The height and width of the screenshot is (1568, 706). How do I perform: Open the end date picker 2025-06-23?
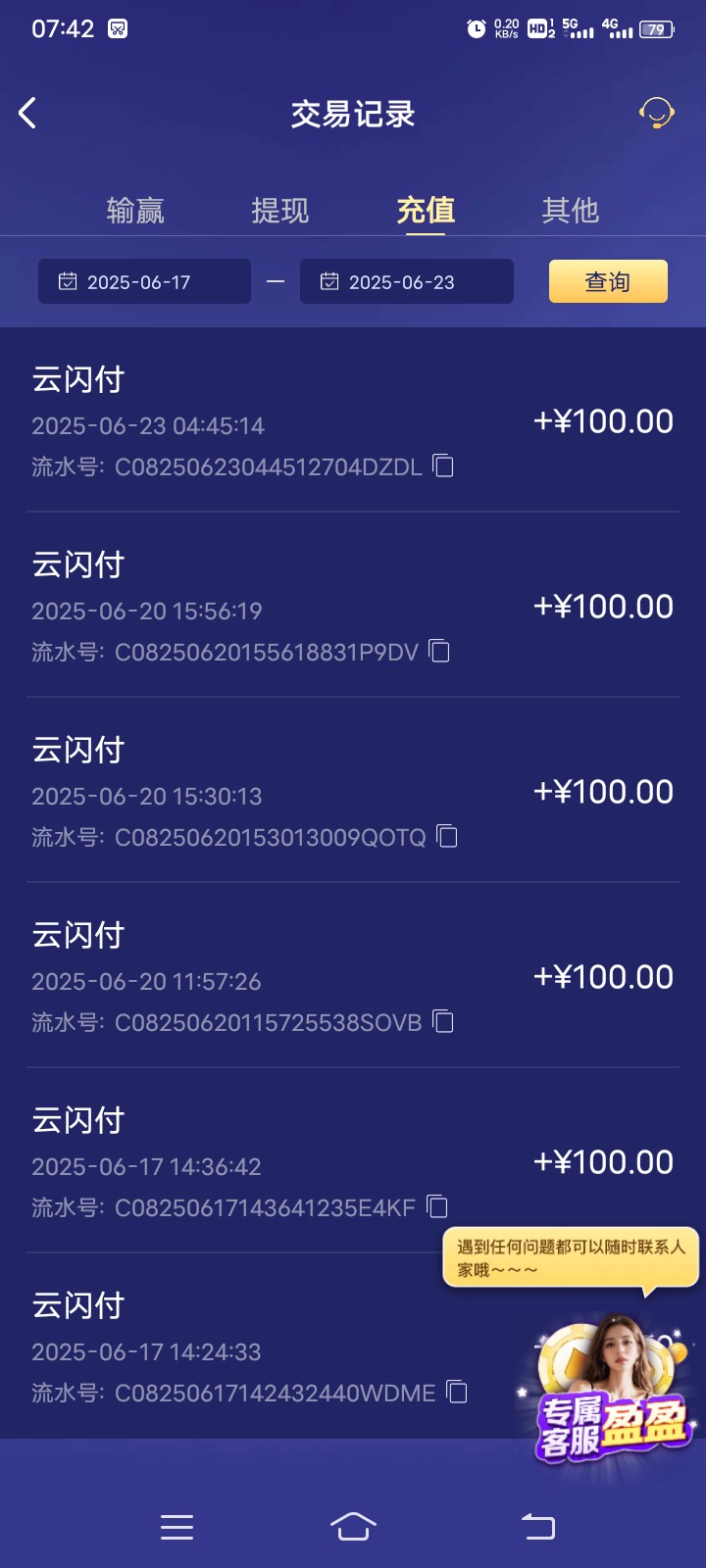click(x=407, y=281)
